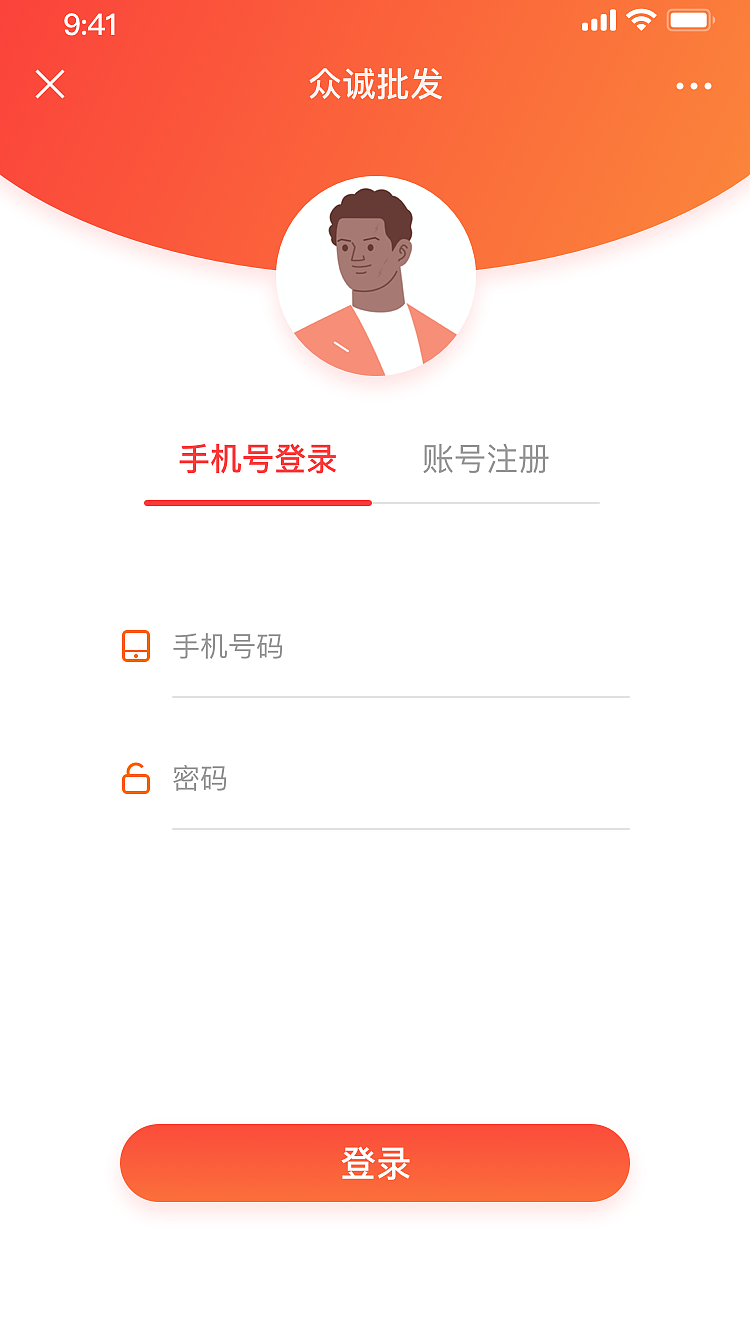Tap the 登录 button to sign in
750x1334 pixels.
coord(375,1162)
